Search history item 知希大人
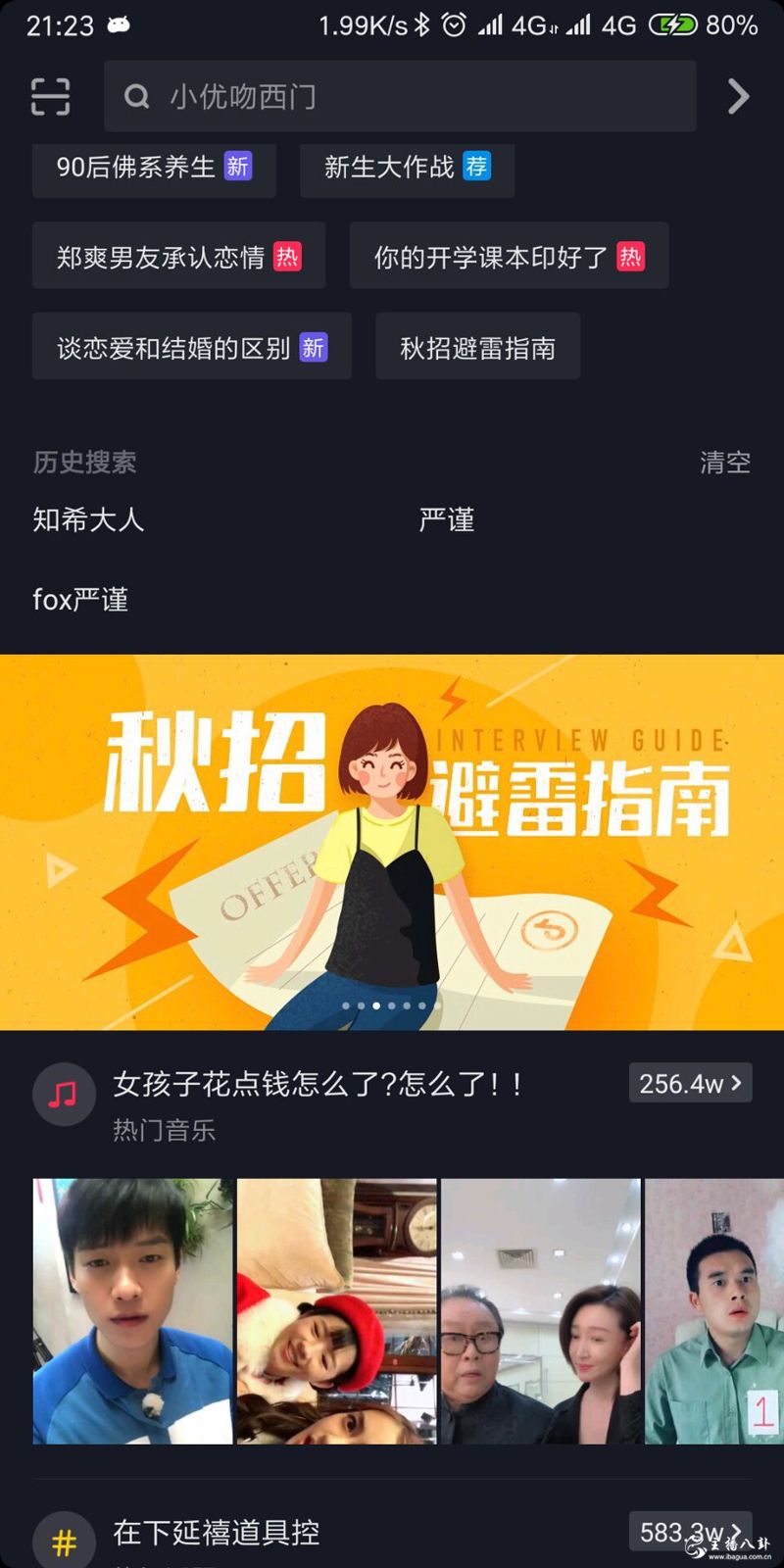 pyautogui.click(x=88, y=519)
